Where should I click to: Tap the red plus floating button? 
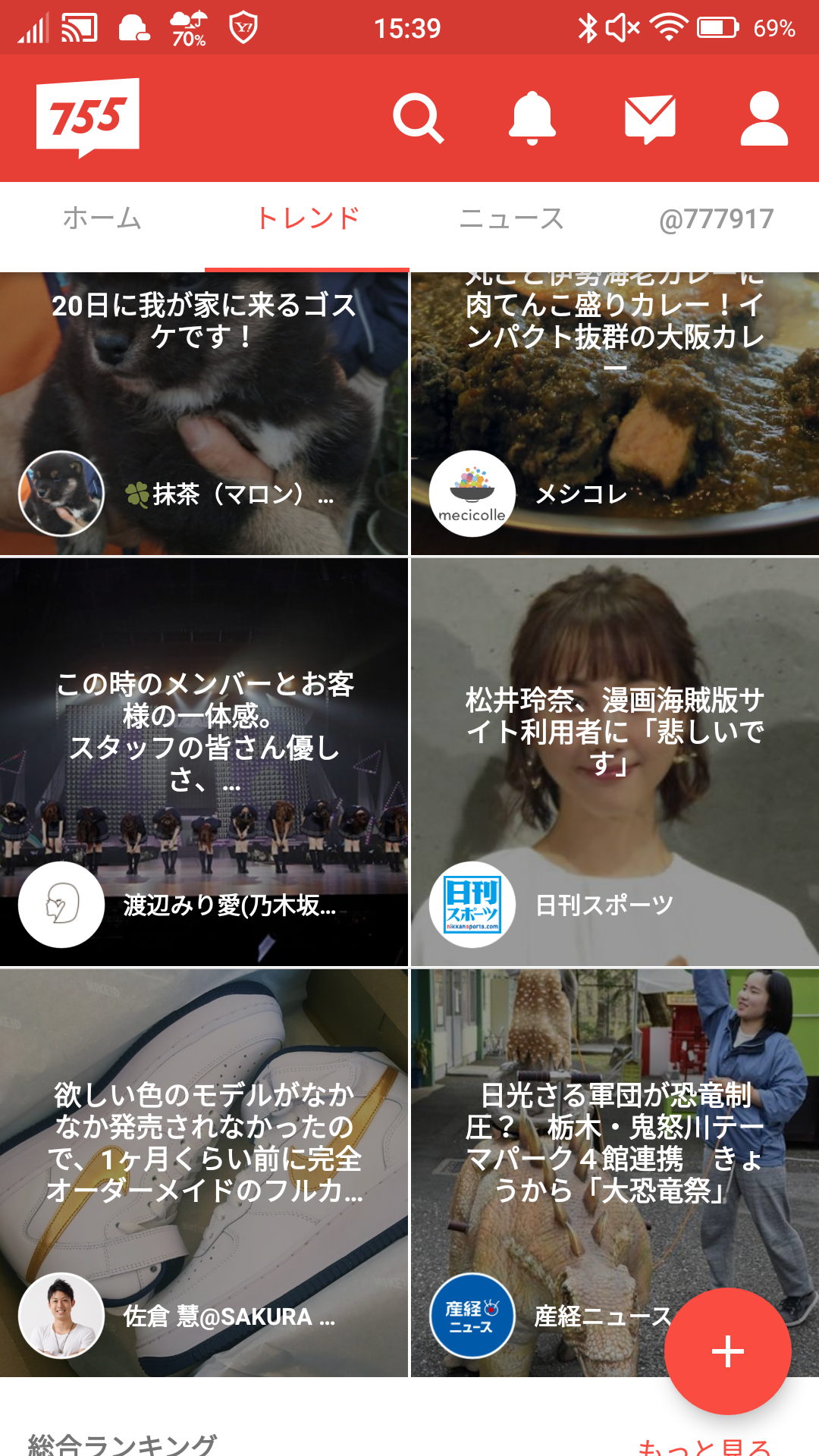tap(727, 1351)
